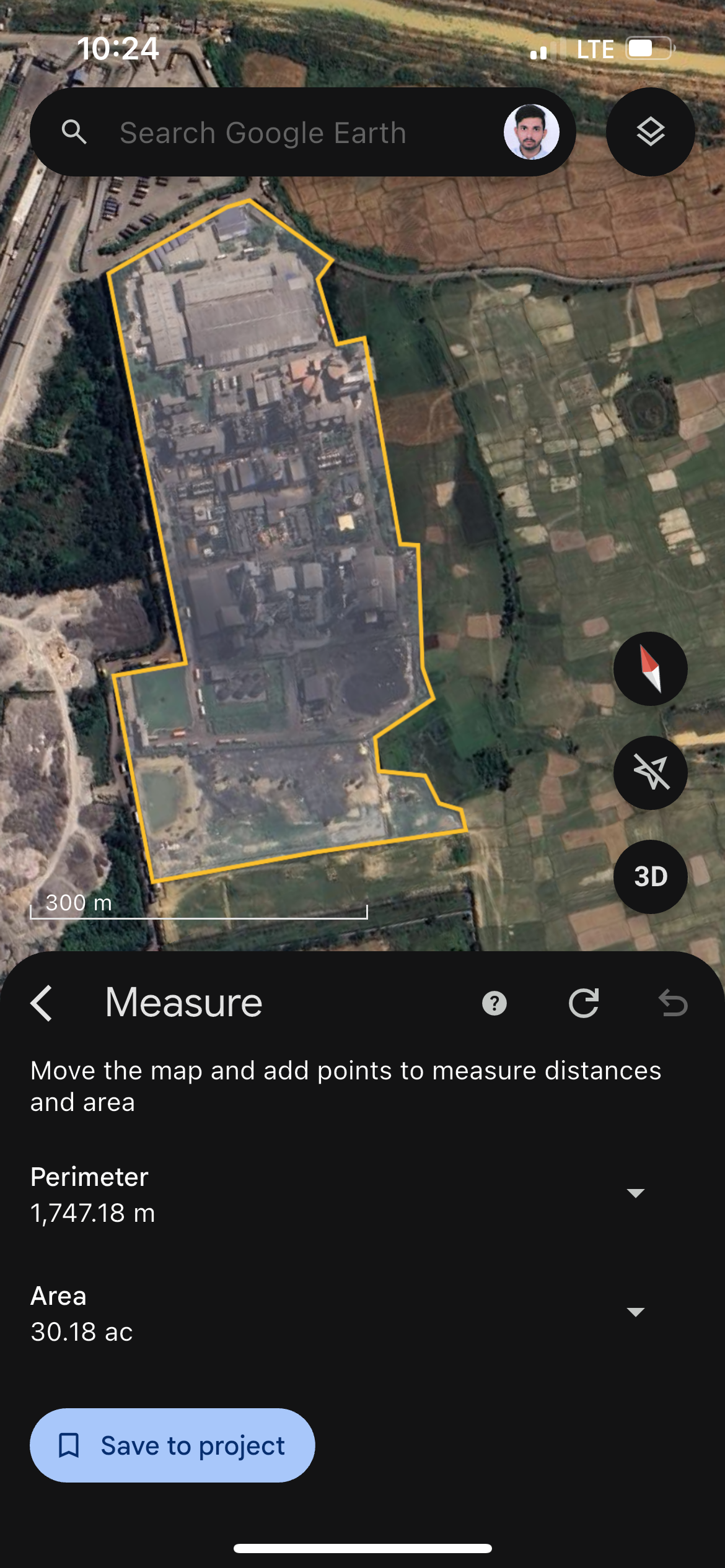The width and height of the screenshot is (725, 1568).
Task: Restart the measurement with refresh icon
Action: point(584,1003)
